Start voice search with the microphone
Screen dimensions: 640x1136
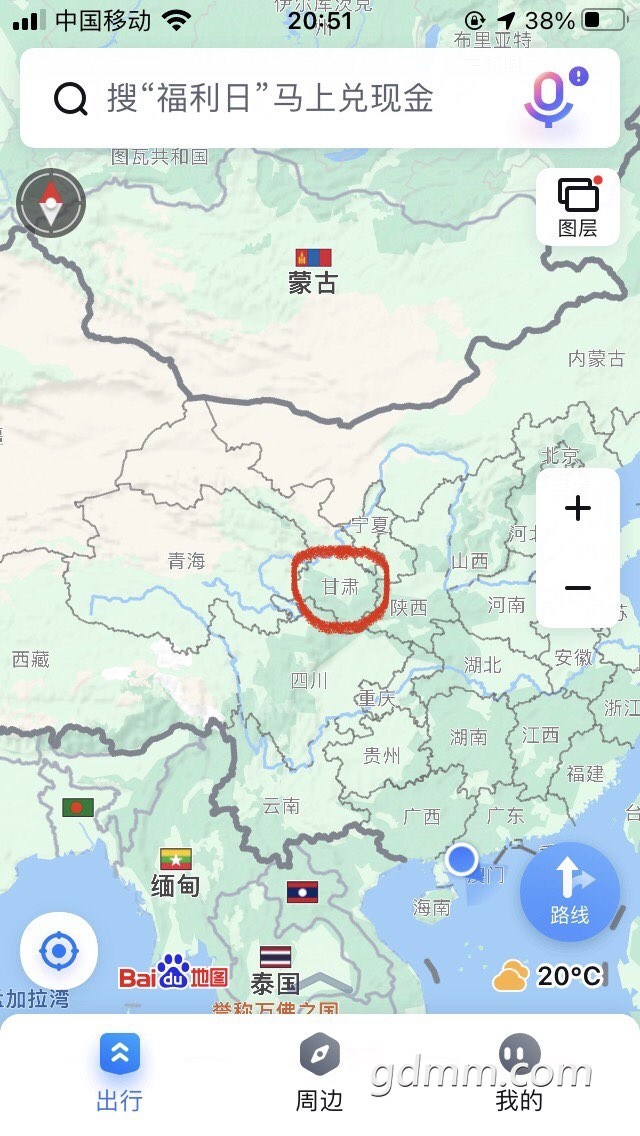pyautogui.click(x=549, y=98)
